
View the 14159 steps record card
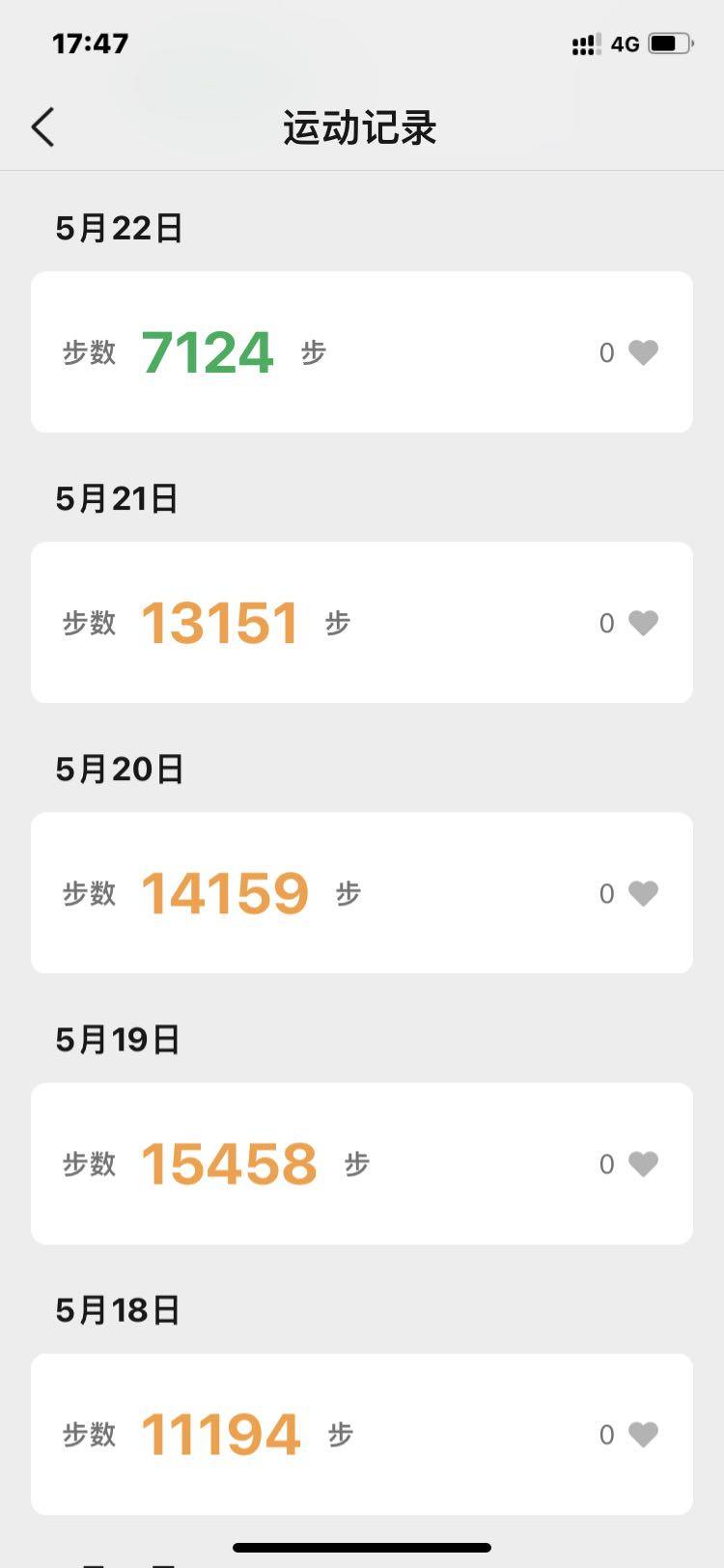coord(361,893)
